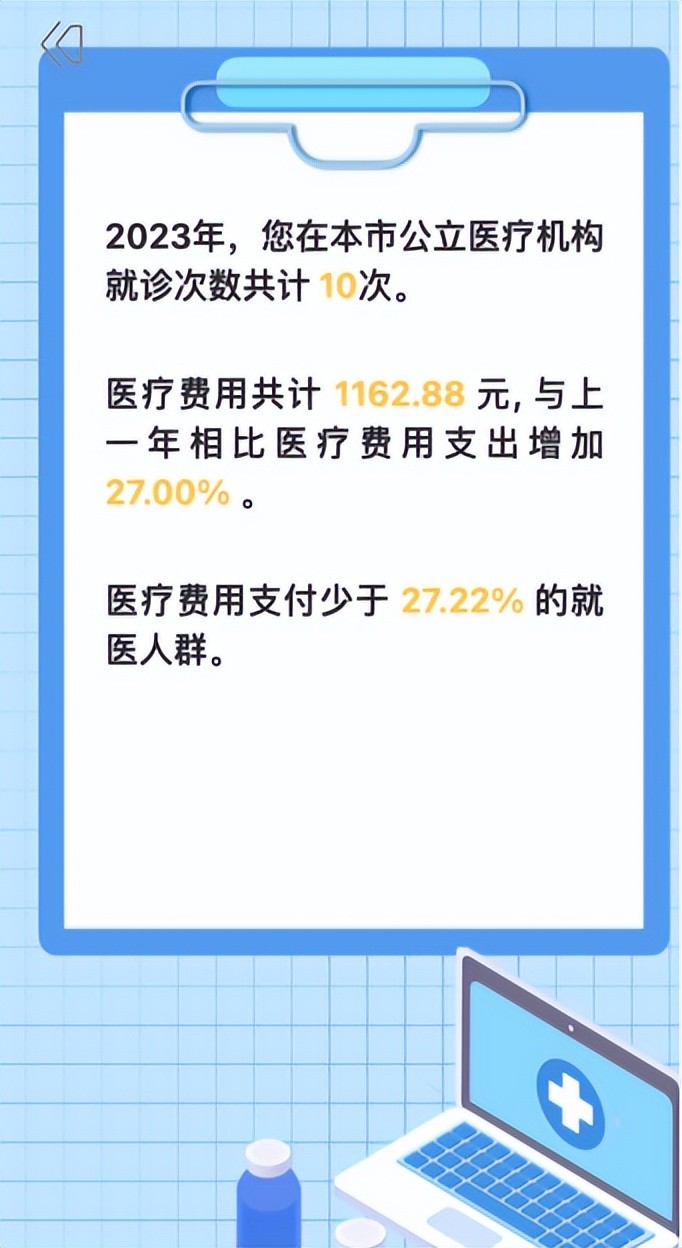Go back using the double-arrow icon

pos(61,44)
